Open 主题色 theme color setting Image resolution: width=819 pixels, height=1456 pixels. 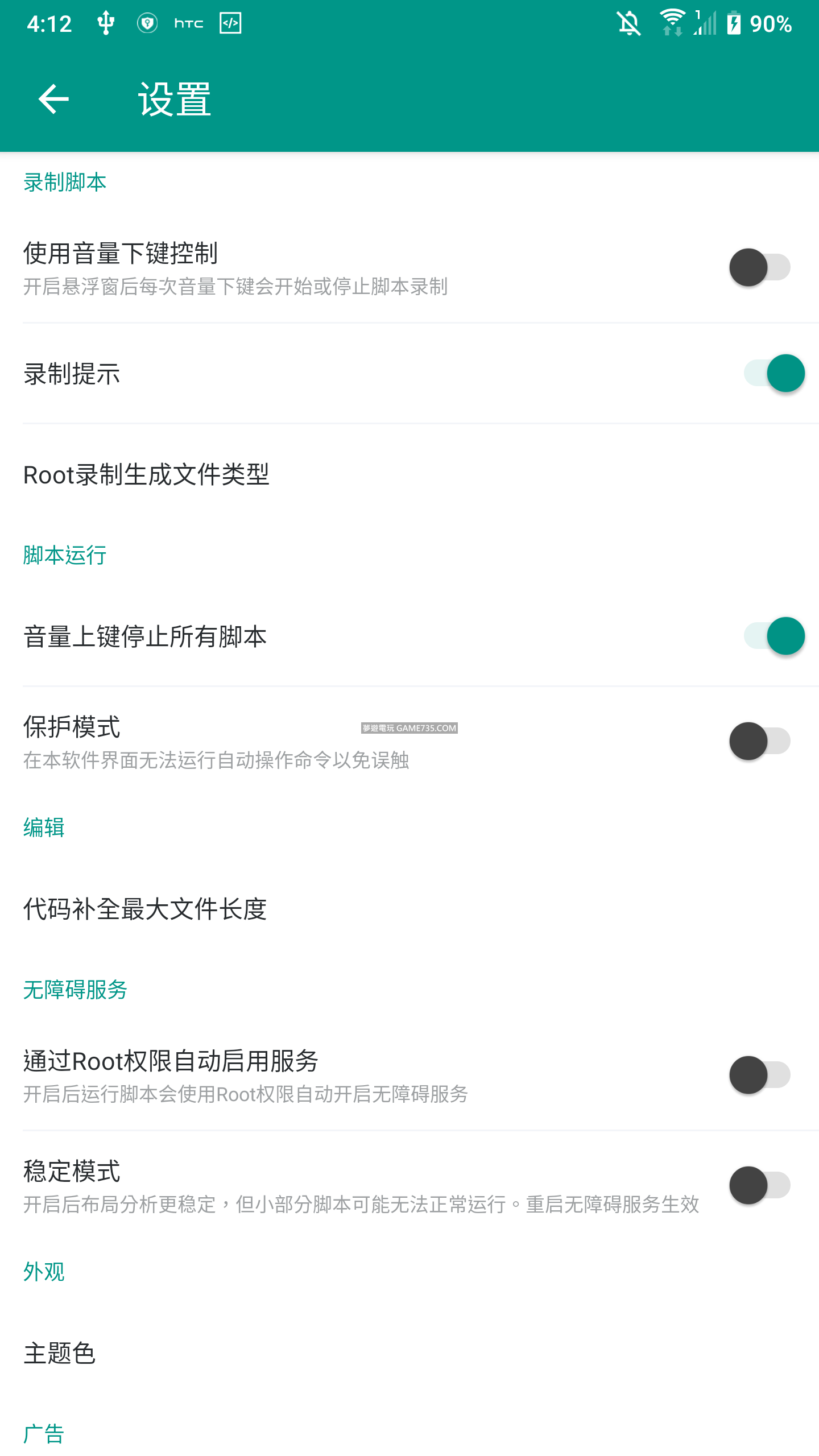point(60,1353)
